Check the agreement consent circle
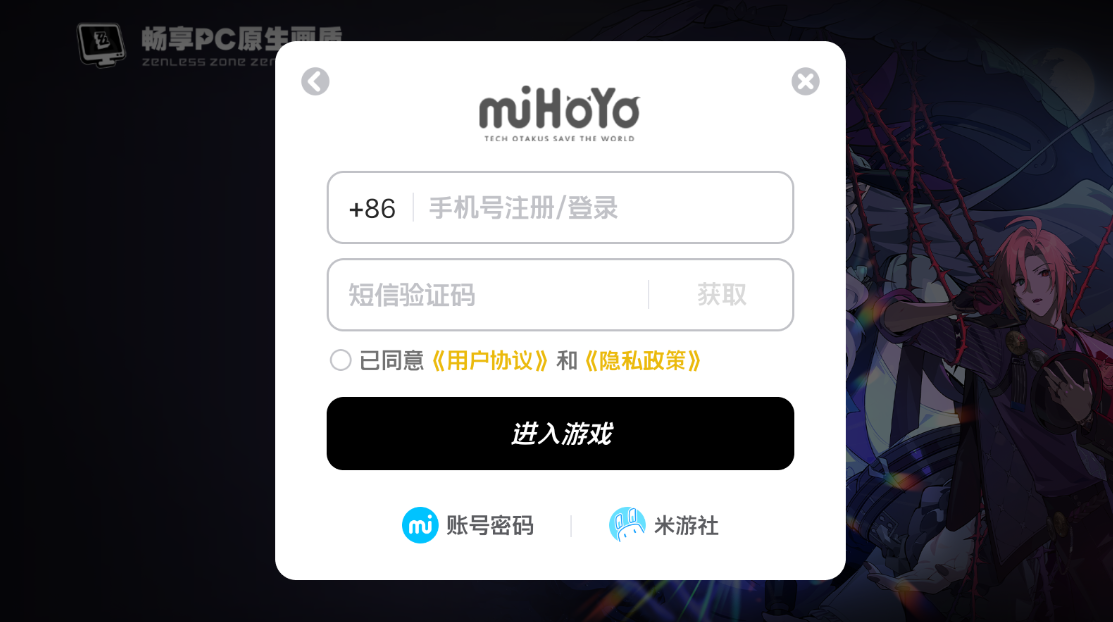 (x=341, y=360)
